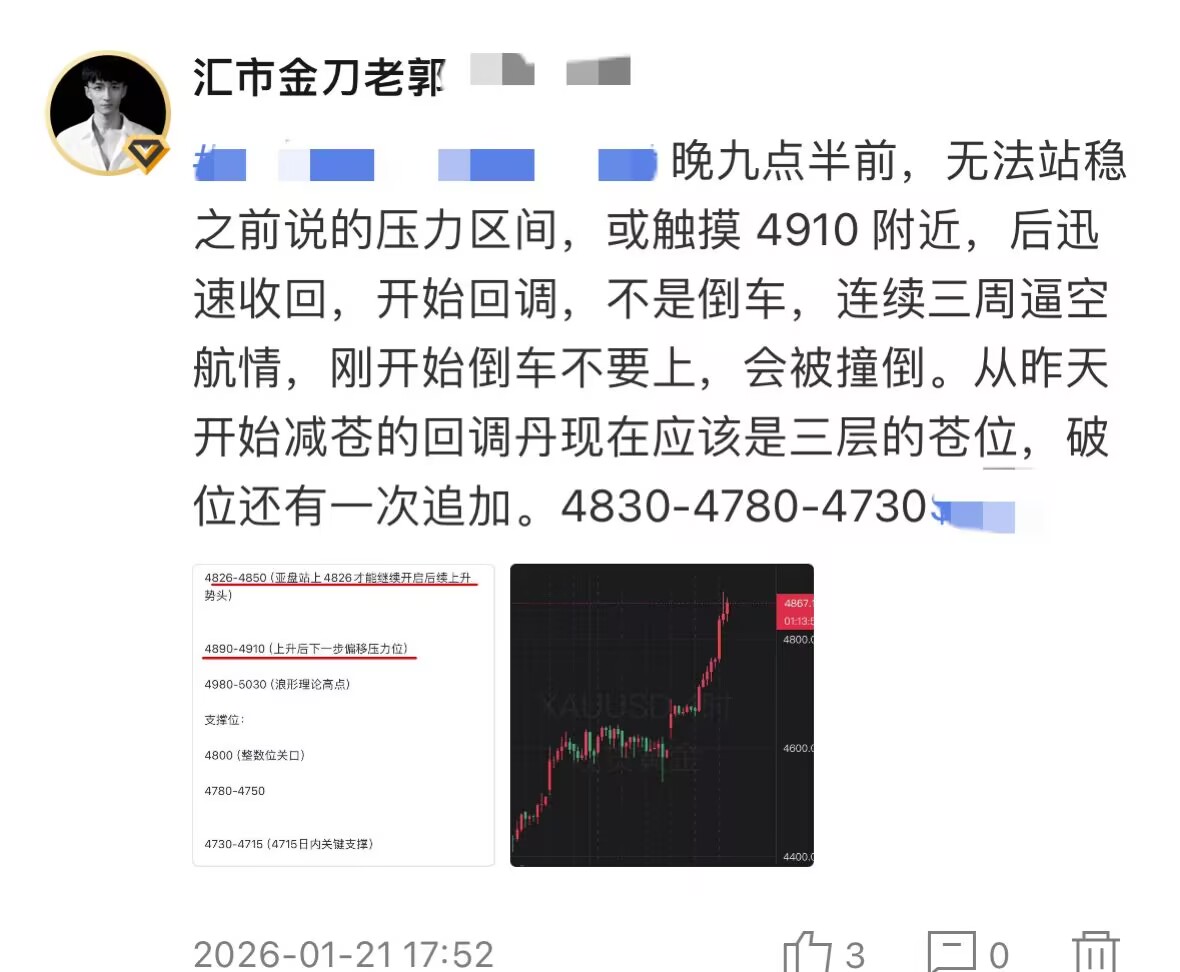Open the support and resistance levels image
The height and width of the screenshot is (972, 1180).
click(343, 714)
